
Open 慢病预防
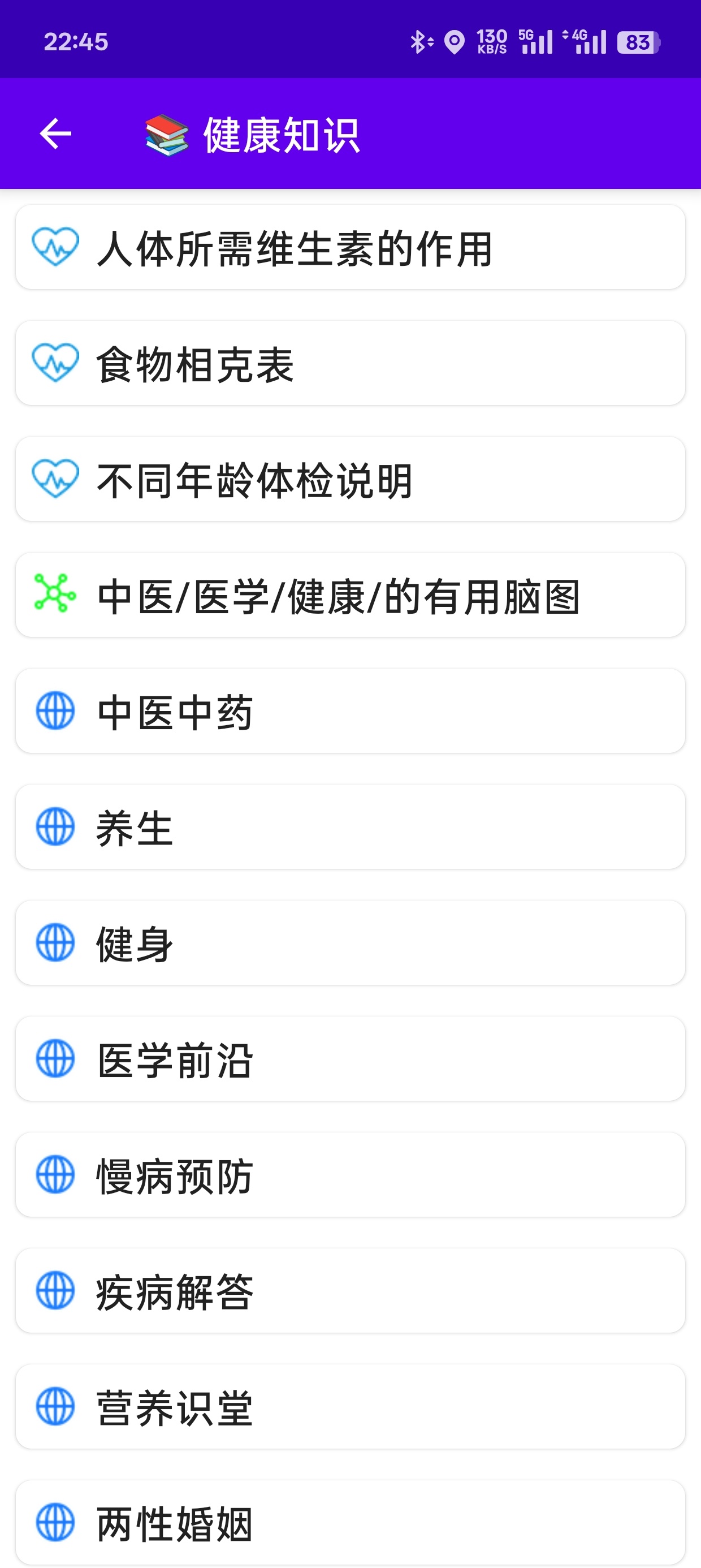(x=350, y=1175)
